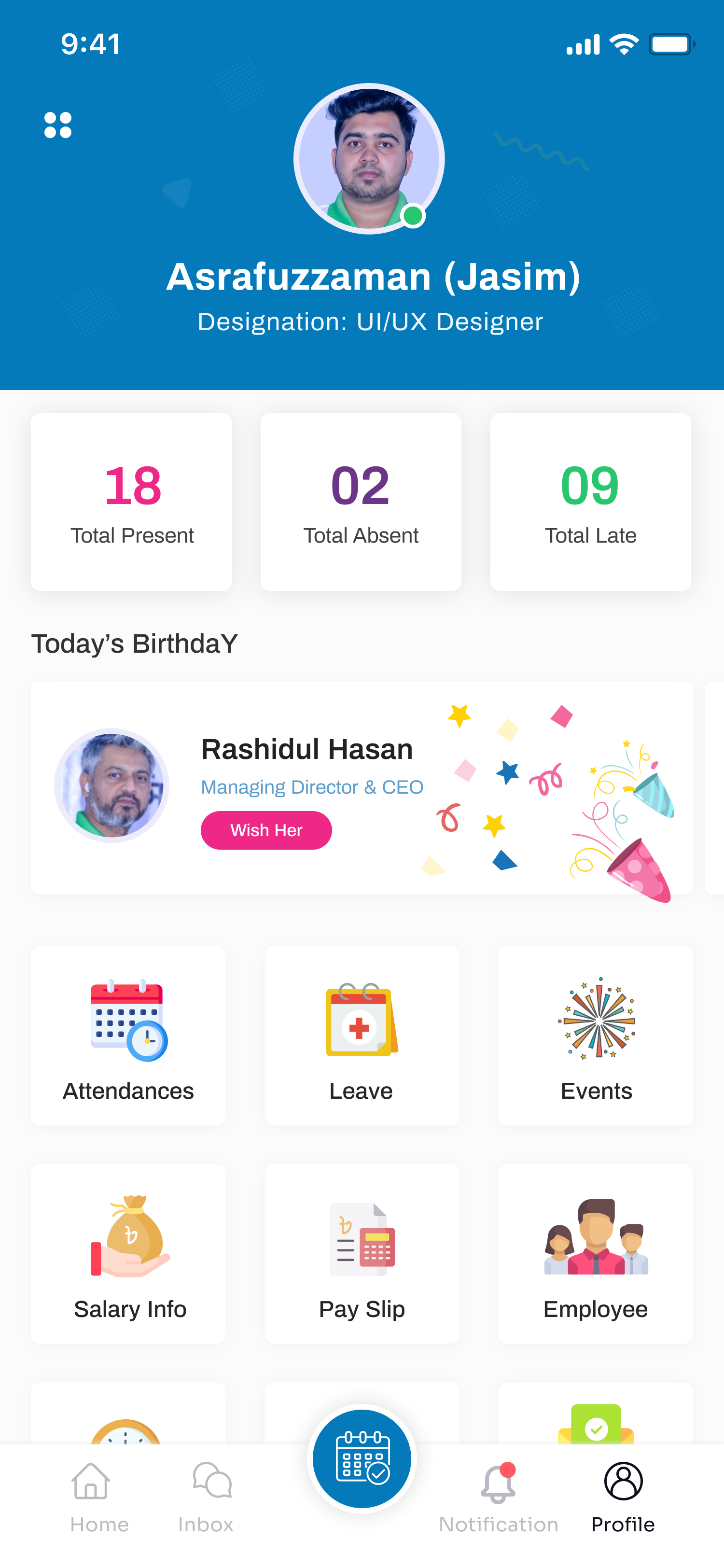Tap the center calendar check-in button
The height and width of the screenshot is (1568, 724).
[362, 1458]
